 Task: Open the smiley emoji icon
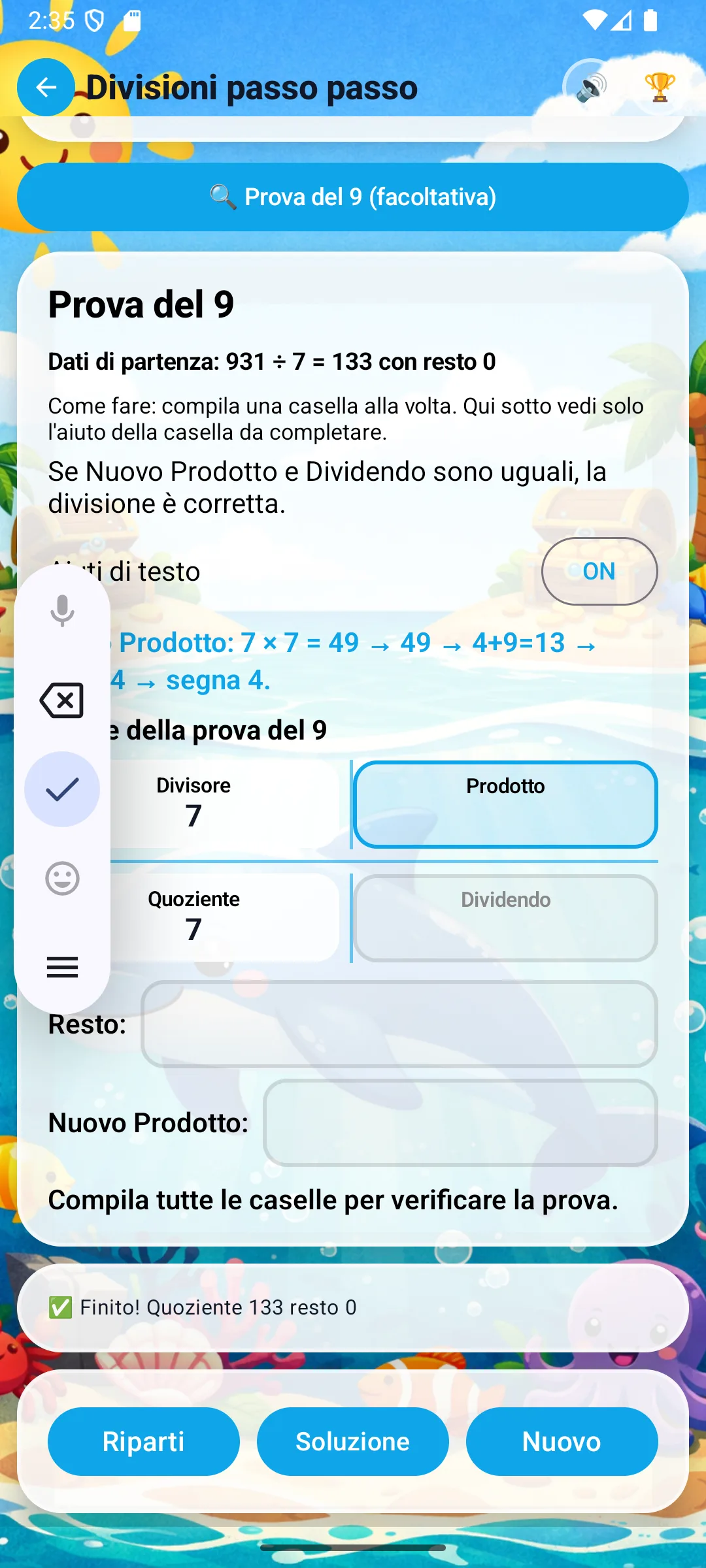pyautogui.click(x=62, y=879)
